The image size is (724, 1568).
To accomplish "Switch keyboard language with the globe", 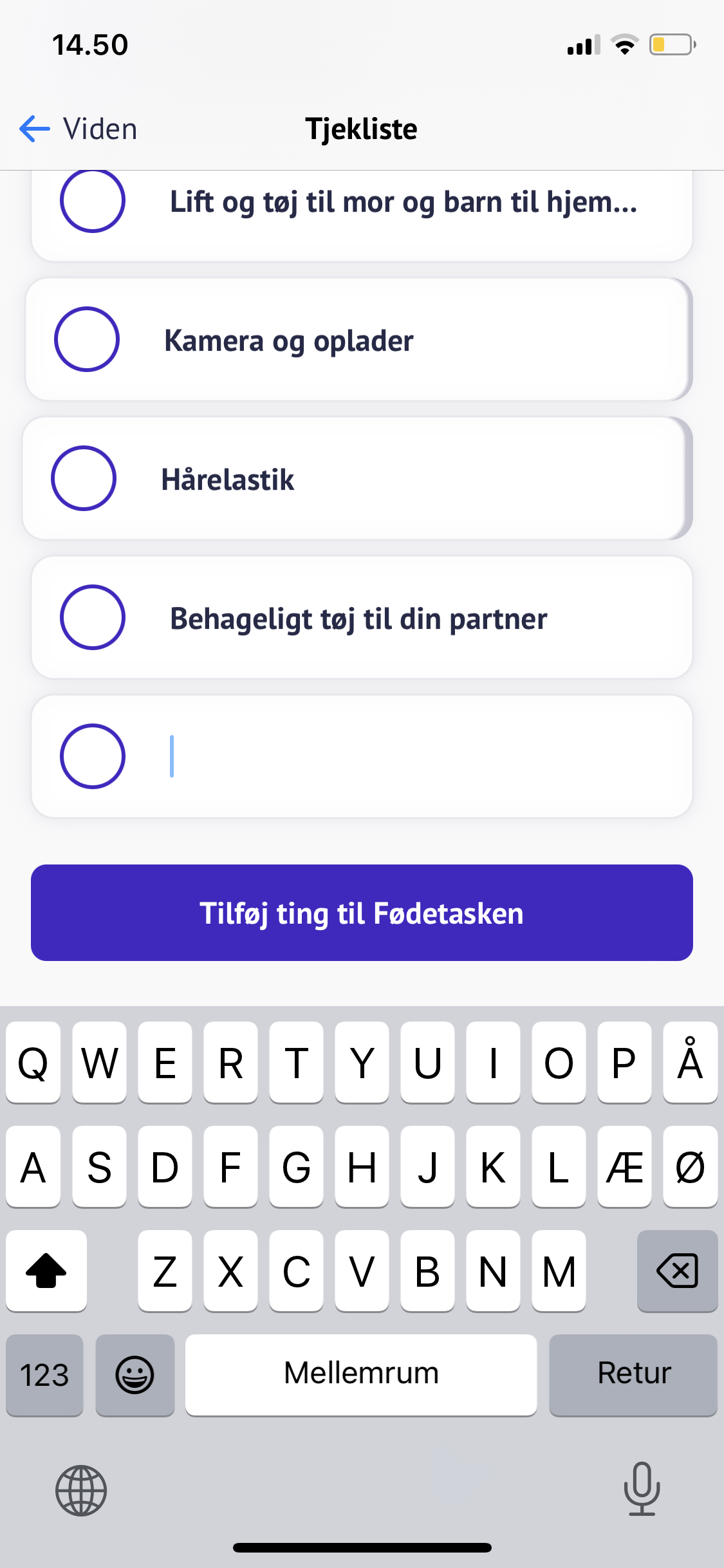I will (81, 1491).
